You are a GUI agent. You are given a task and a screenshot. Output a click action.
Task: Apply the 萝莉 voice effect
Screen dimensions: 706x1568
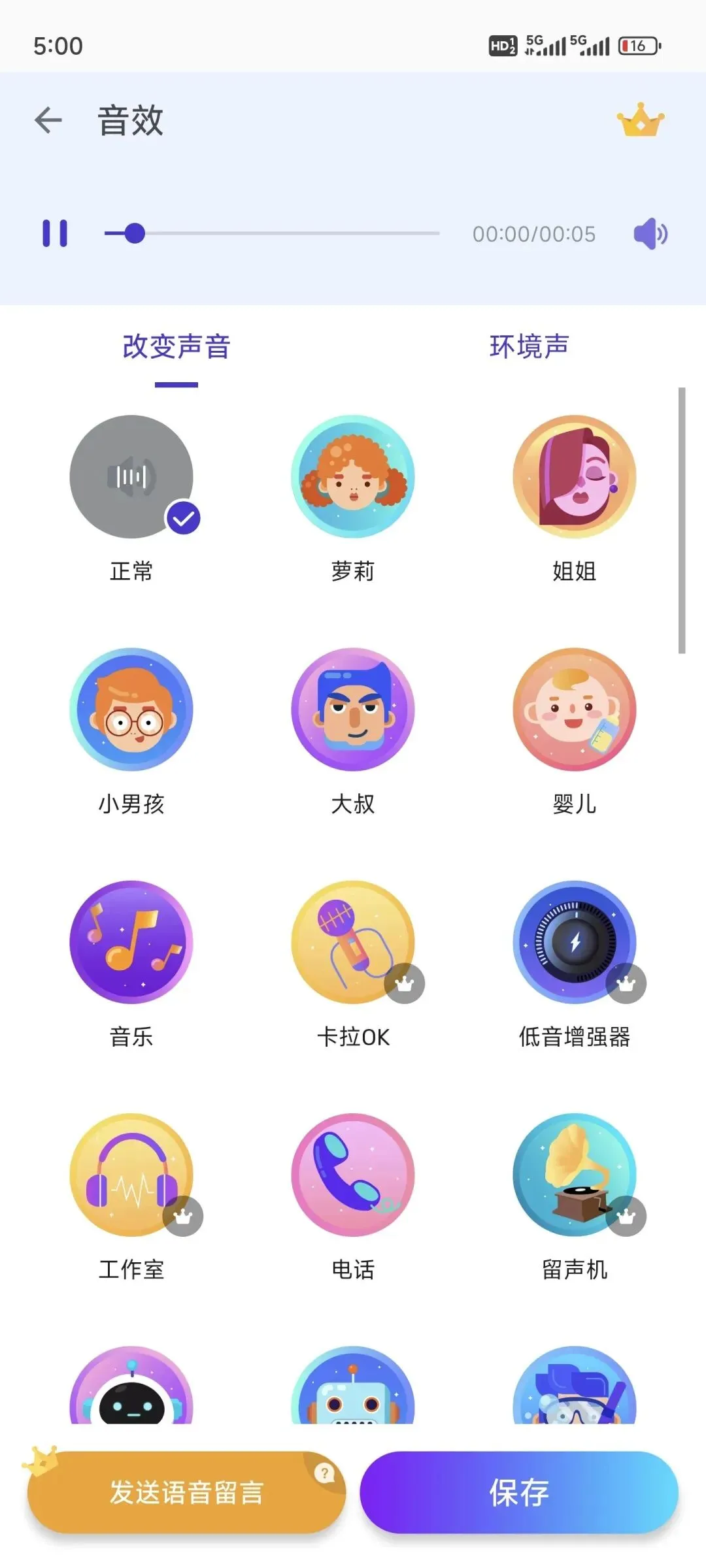coord(353,477)
